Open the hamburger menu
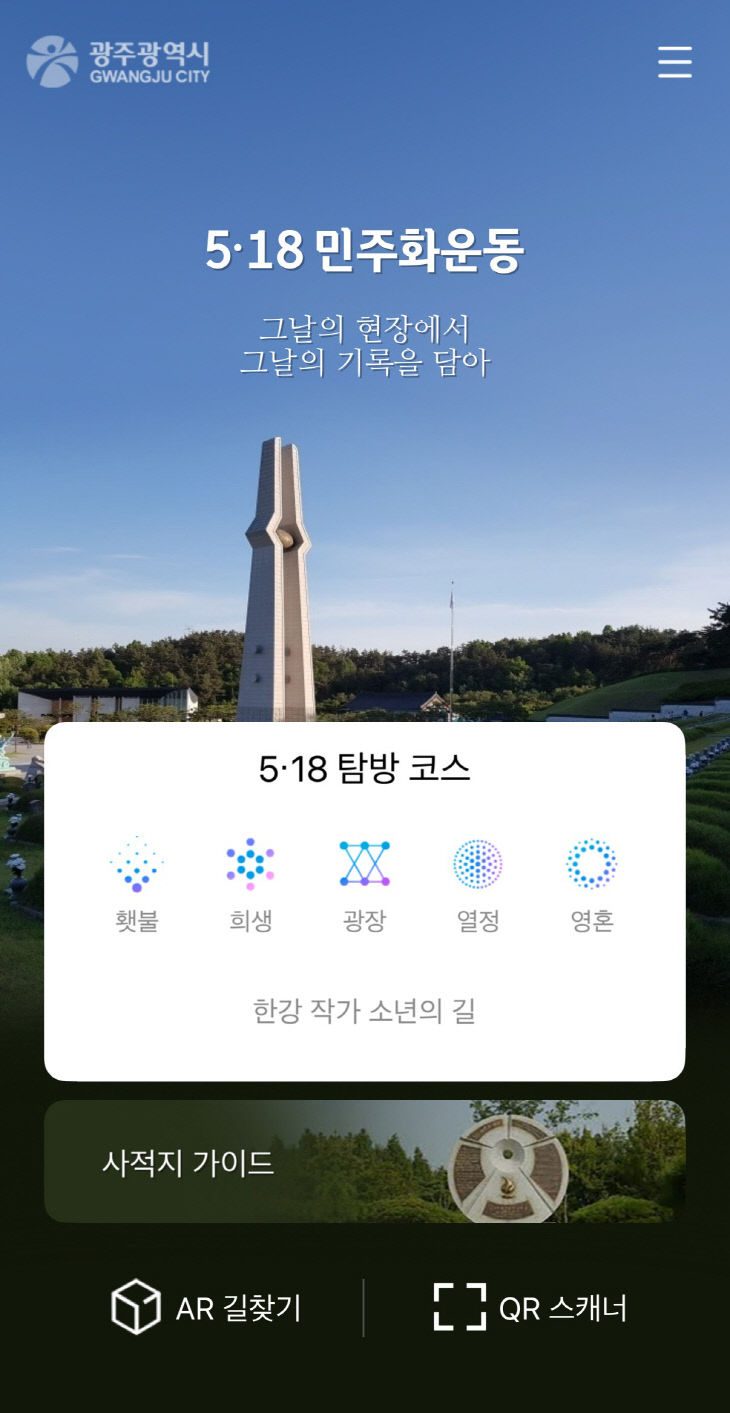 [x=675, y=62]
